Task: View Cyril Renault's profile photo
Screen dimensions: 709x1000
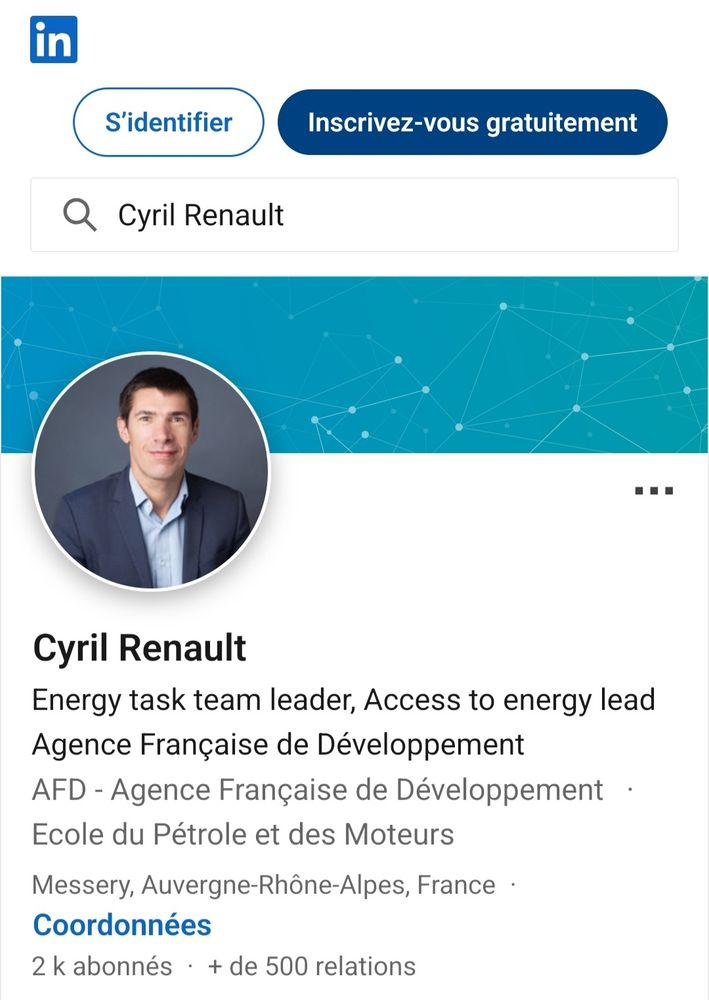Action: (x=152, y=471)
